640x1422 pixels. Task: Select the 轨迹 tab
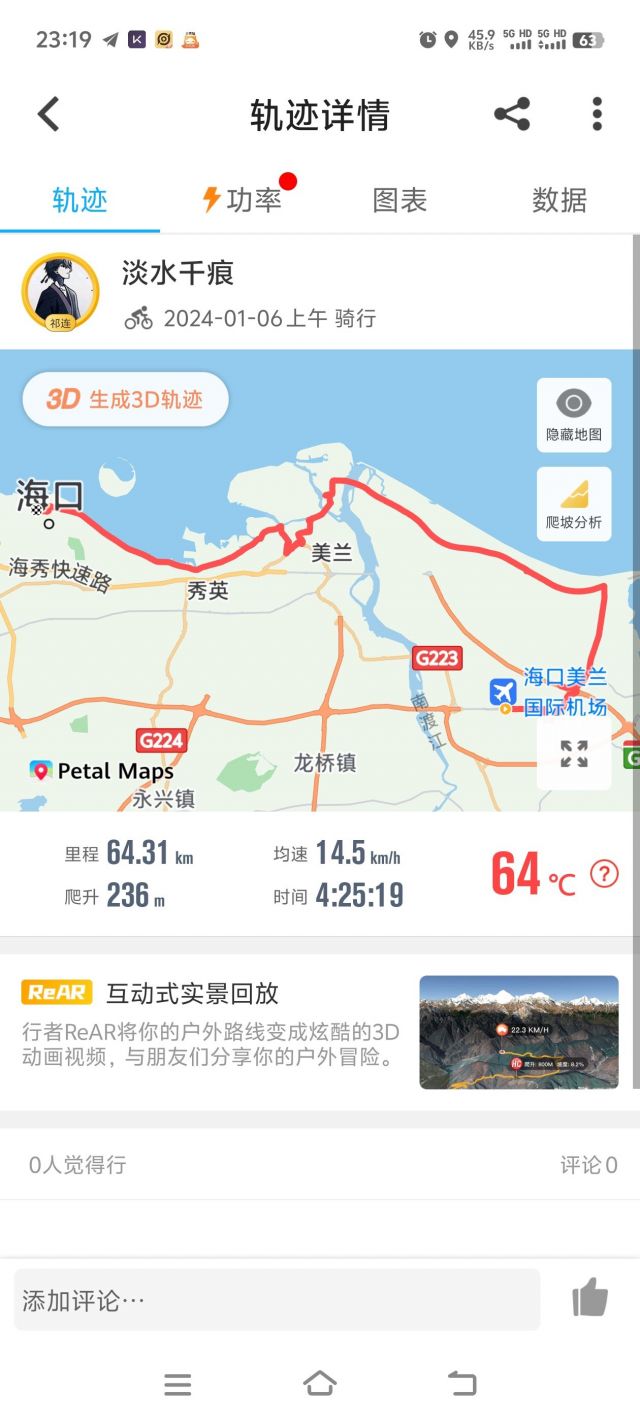[x=79, y=200]
